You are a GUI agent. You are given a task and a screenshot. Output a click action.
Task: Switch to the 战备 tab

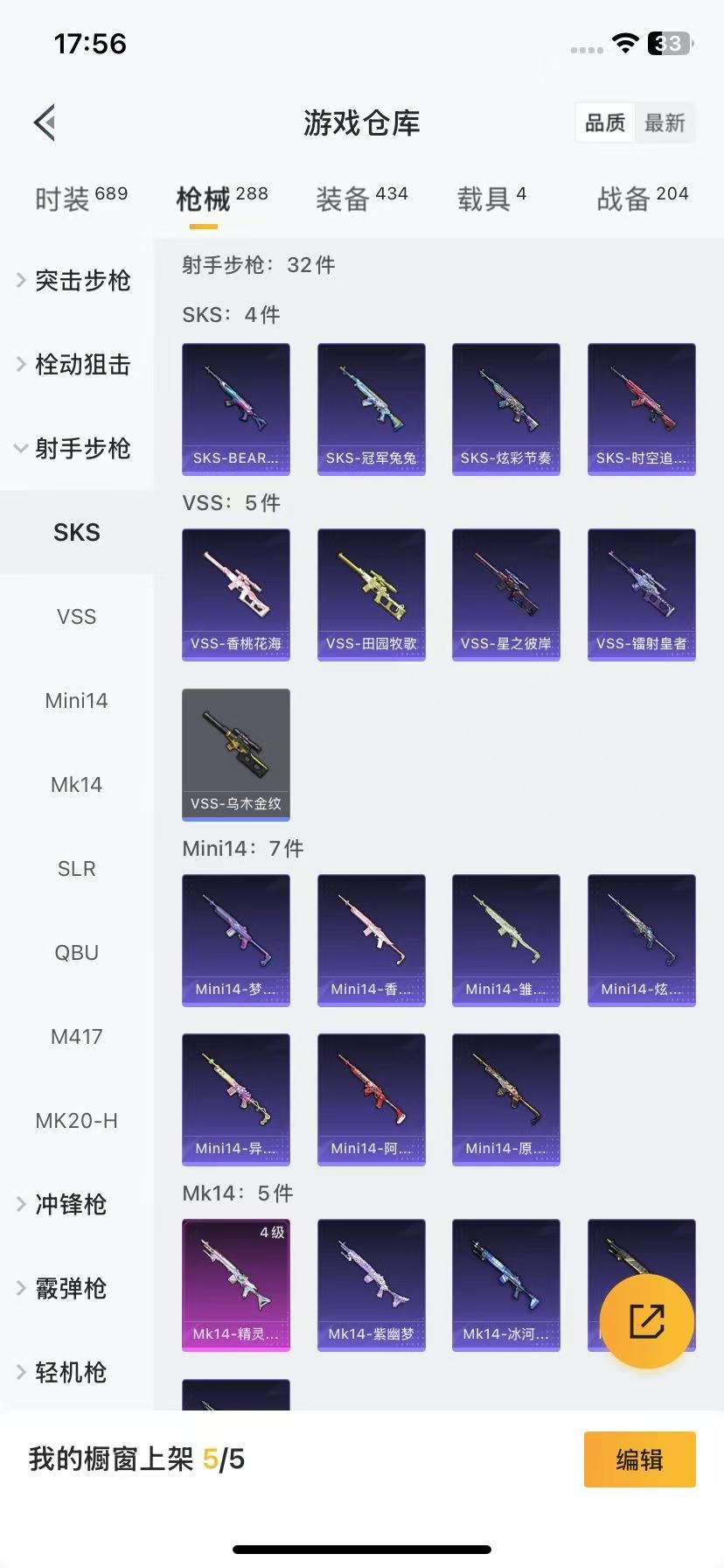point(643,198)
